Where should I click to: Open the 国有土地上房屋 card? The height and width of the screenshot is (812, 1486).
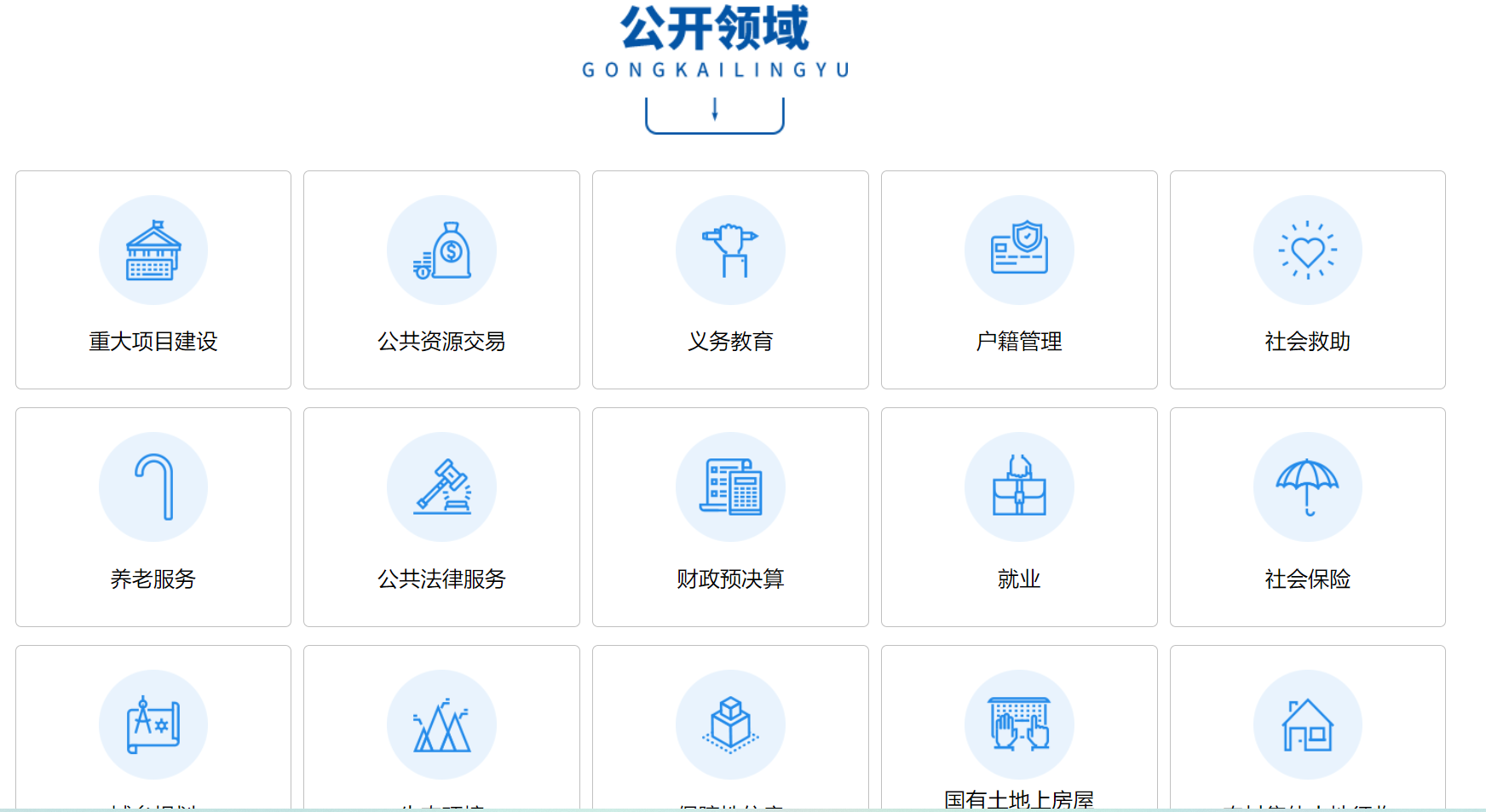(x=1019, y=733)
